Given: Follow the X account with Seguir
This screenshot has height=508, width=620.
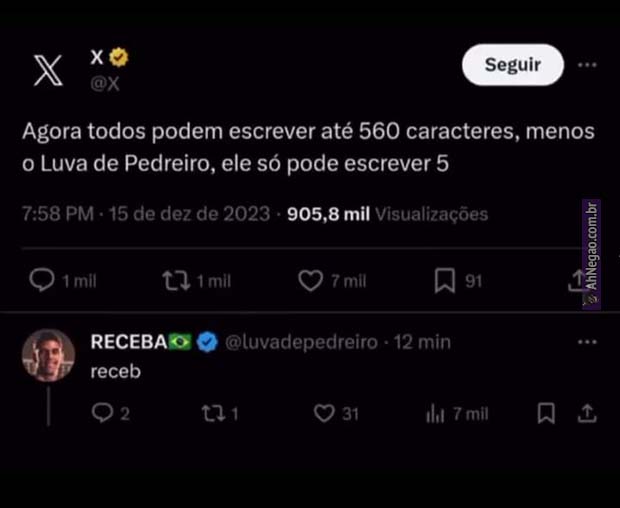Looking at the screenshot, I should tap(512, 65).
